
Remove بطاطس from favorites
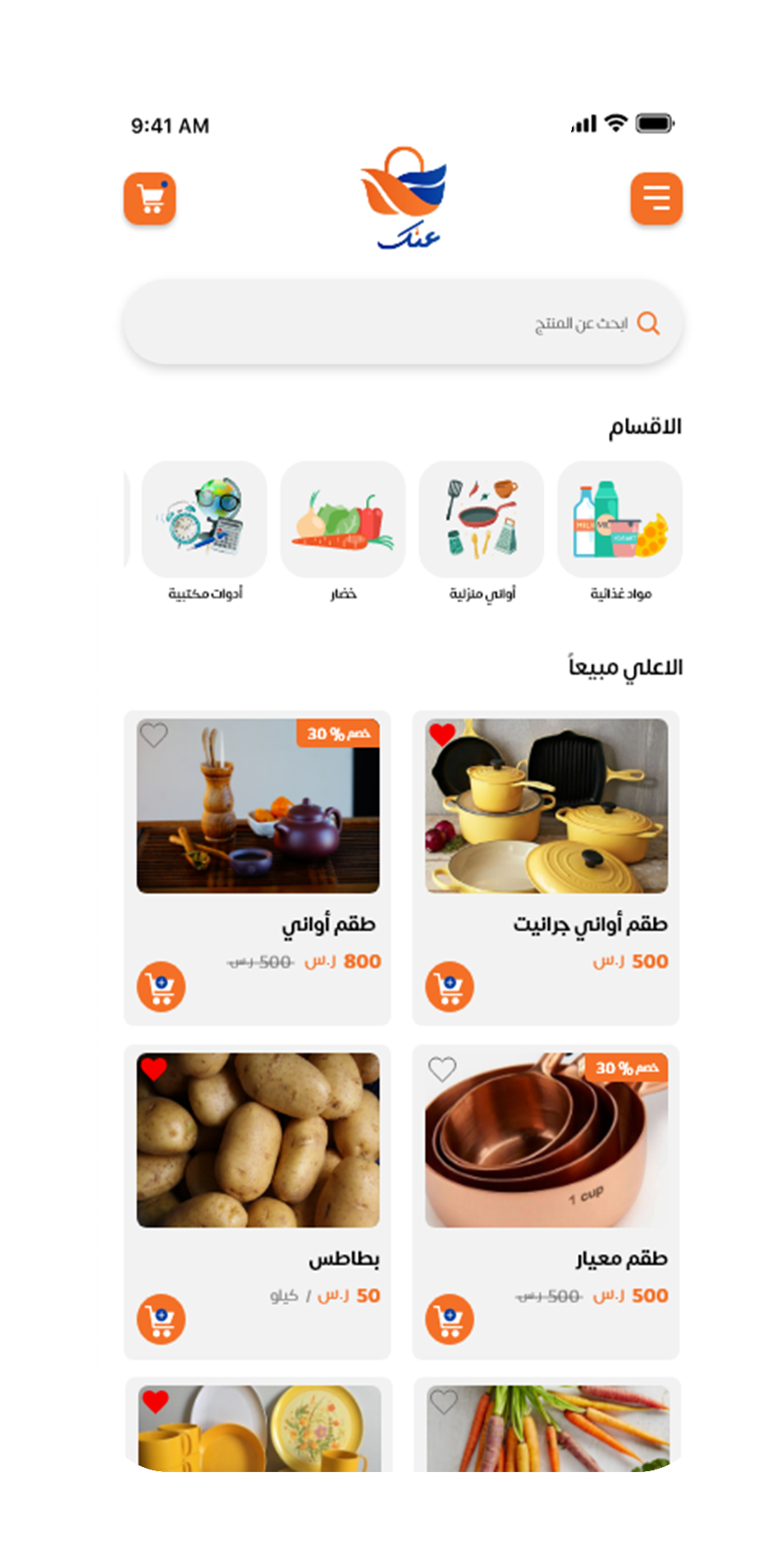[153, 1069]
